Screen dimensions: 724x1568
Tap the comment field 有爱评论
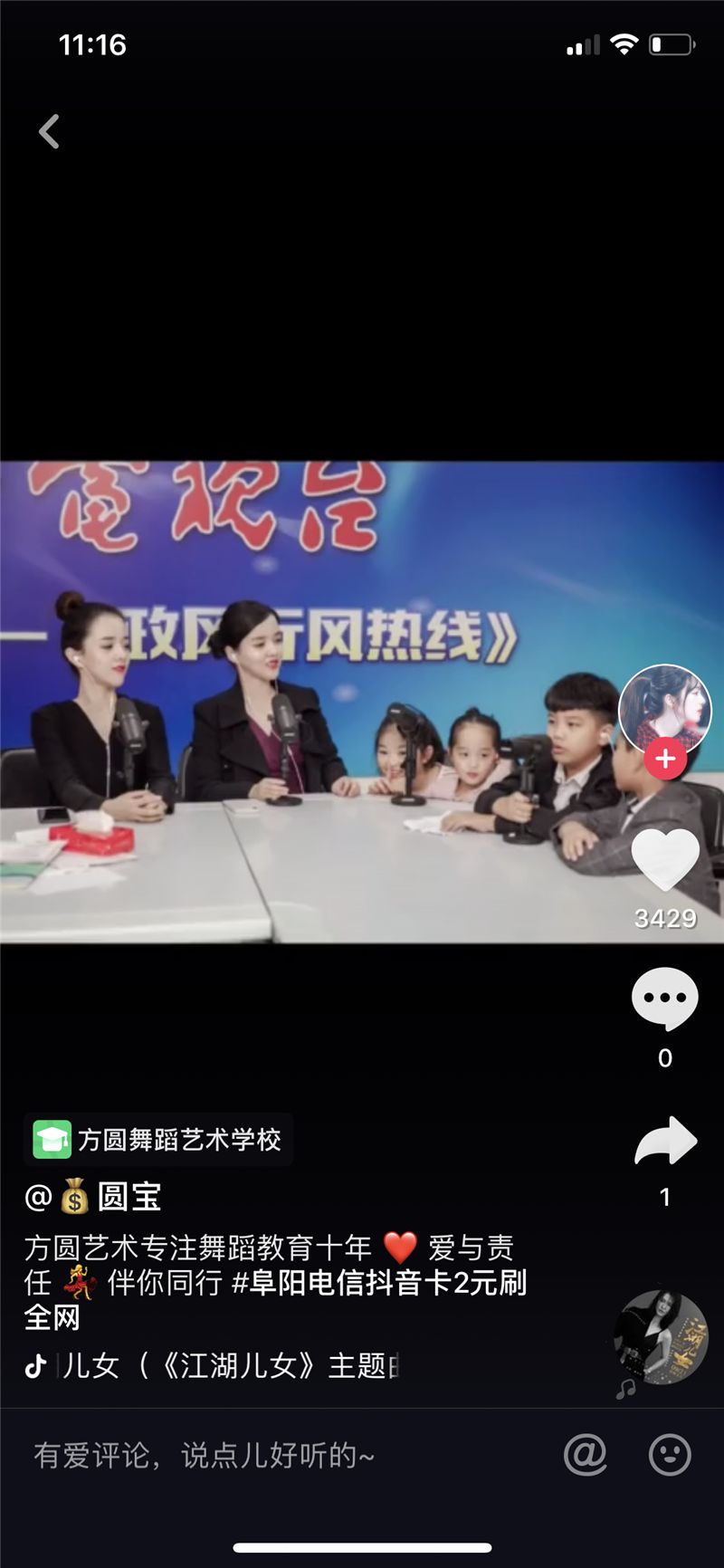(271, 1456)
